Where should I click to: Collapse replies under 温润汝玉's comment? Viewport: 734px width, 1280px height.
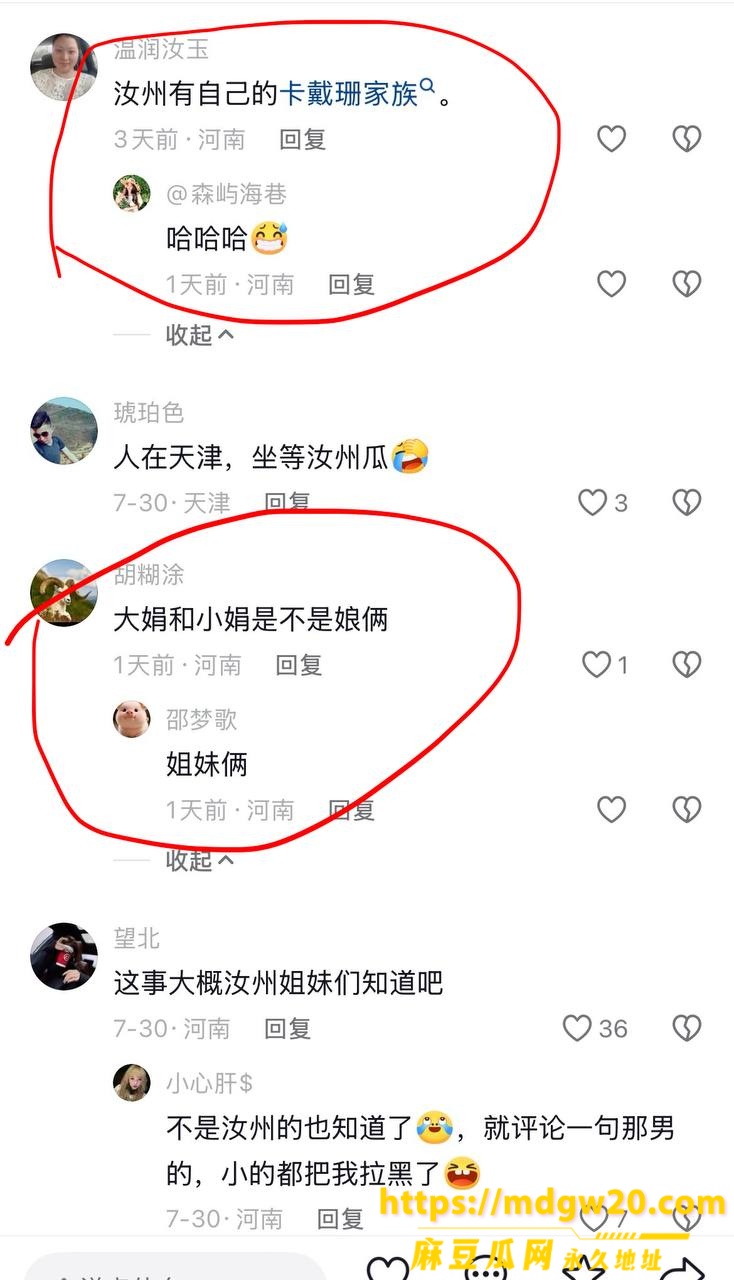pos(200,334)
